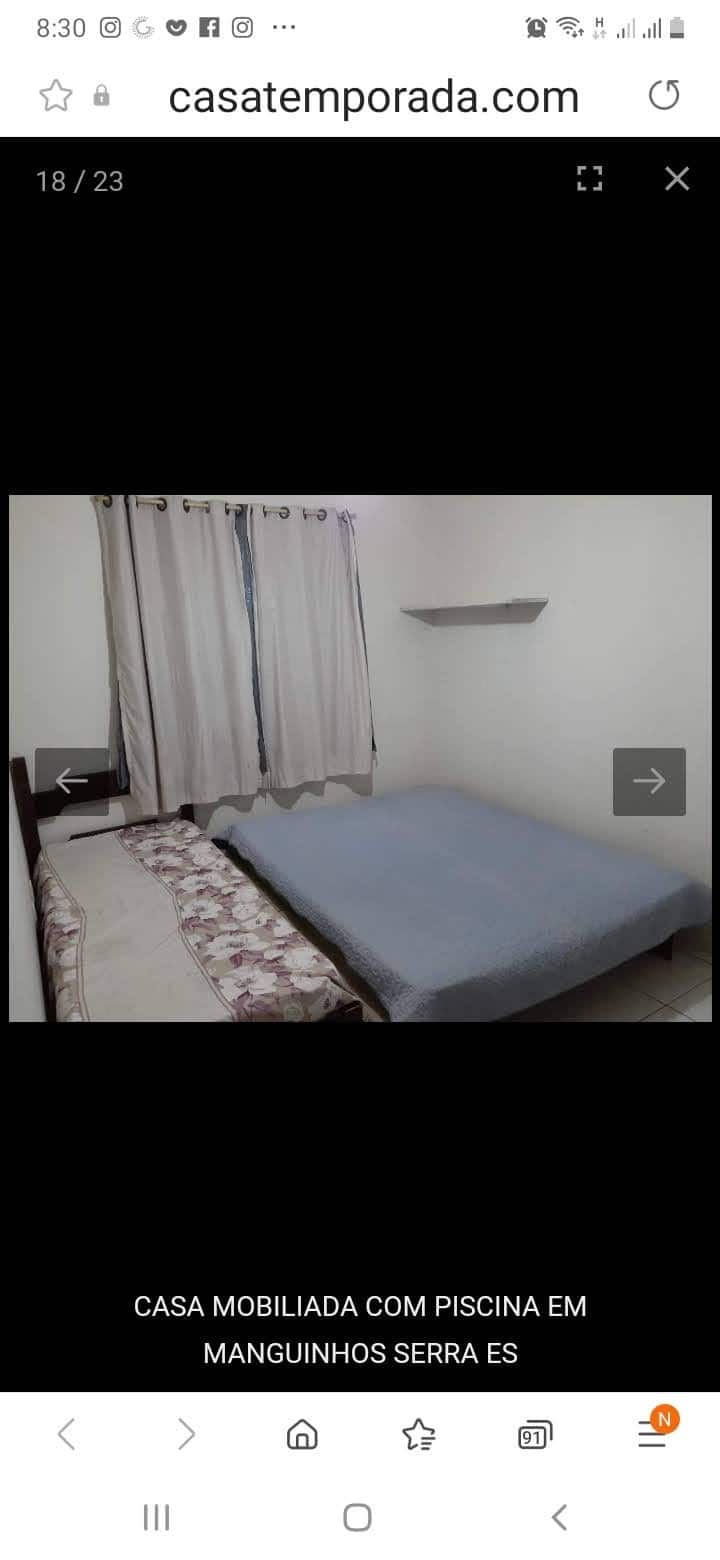Open the browser bookmarks list
The width and height of the screenshot is (720, 1560).
pyautogui.click(x=418, y=1435)
